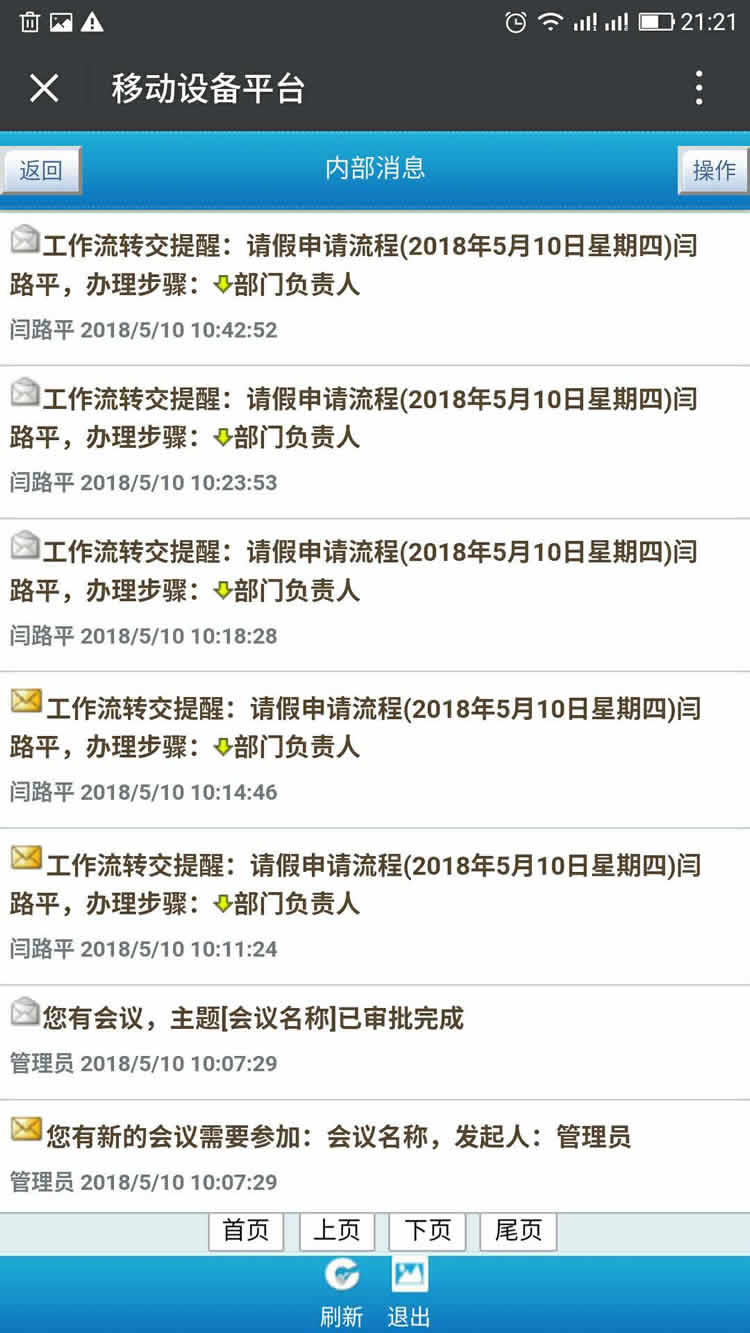This screenshot has width=750, height=1333.
Task: Open the 您有新的会议需要参加 message
Action: (x=375, y=1157)
